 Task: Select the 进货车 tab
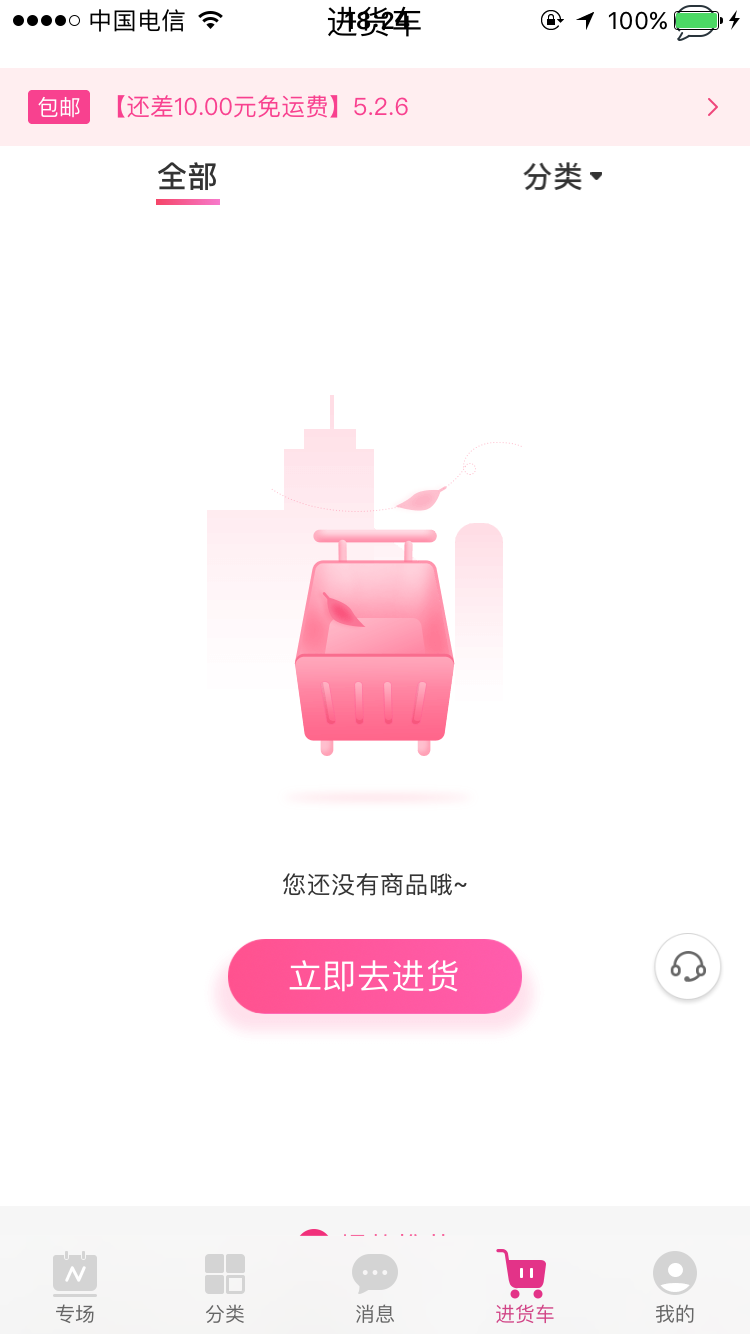point(524,1288)
